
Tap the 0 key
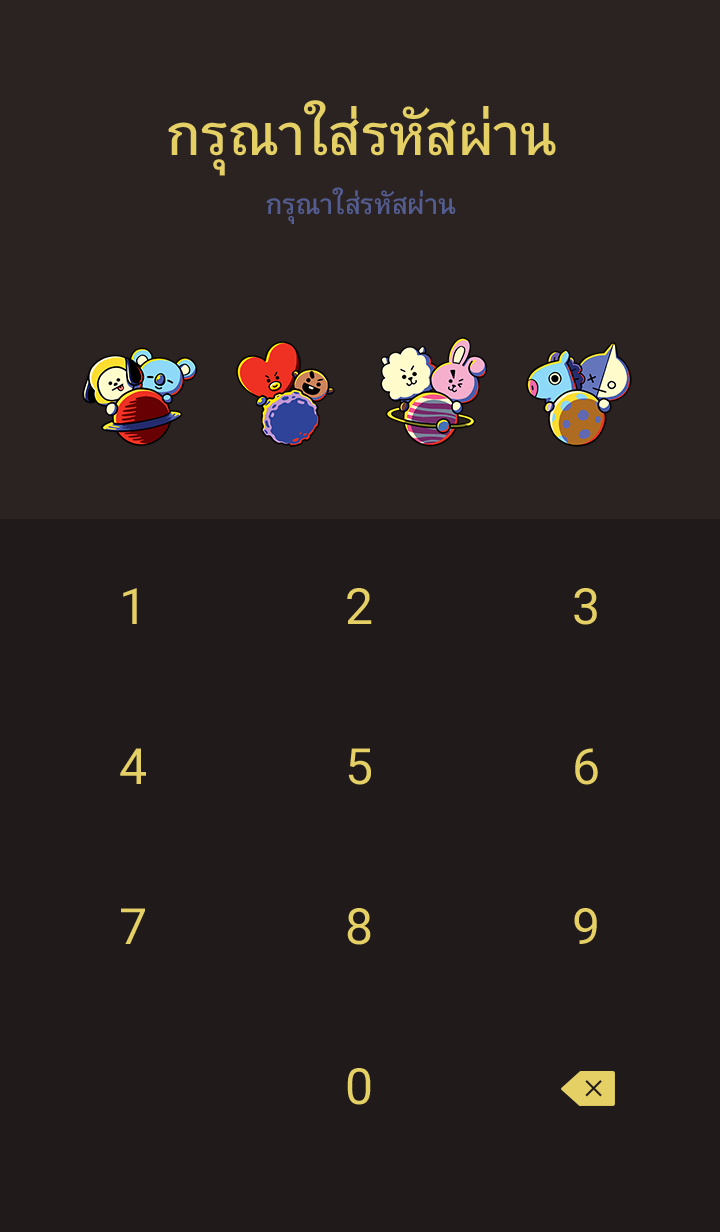[359, 1087]
